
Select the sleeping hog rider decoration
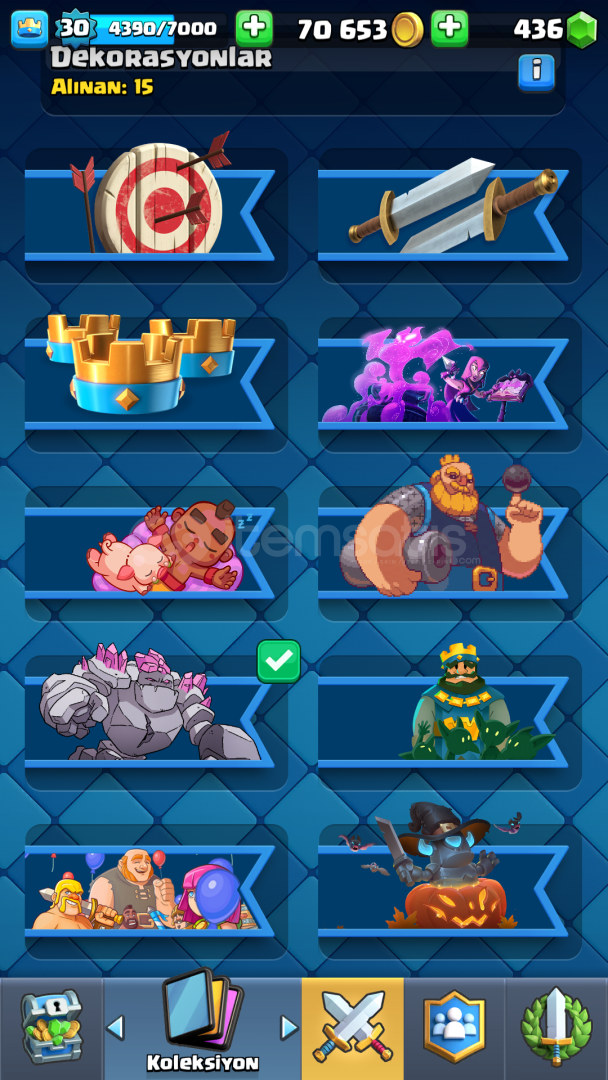point(156,553)
